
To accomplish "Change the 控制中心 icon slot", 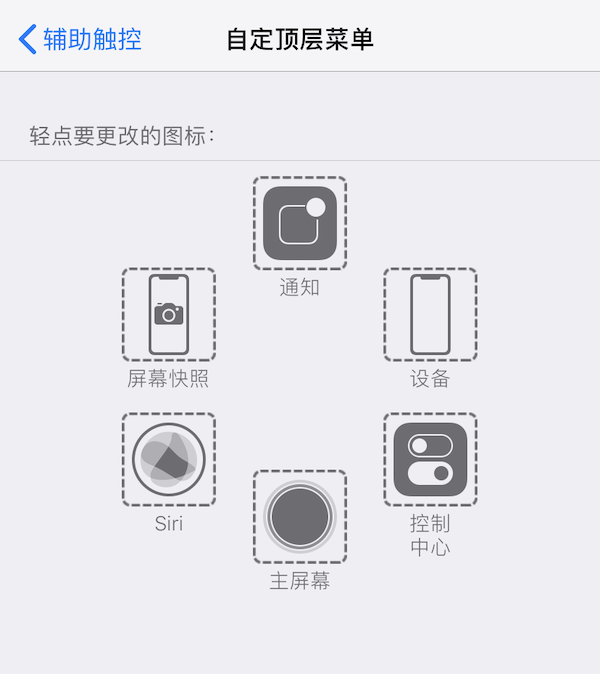I will [430, 459].
